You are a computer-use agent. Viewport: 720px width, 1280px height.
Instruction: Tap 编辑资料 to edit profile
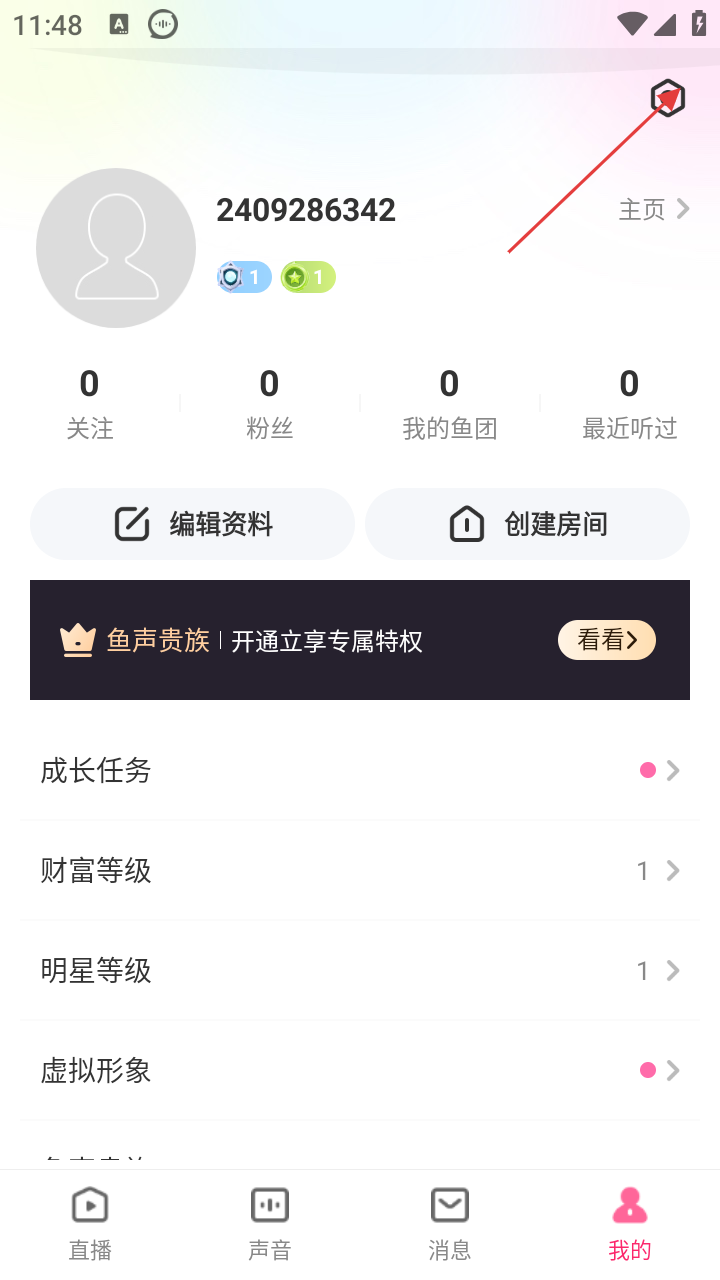(x=193, y=524)
